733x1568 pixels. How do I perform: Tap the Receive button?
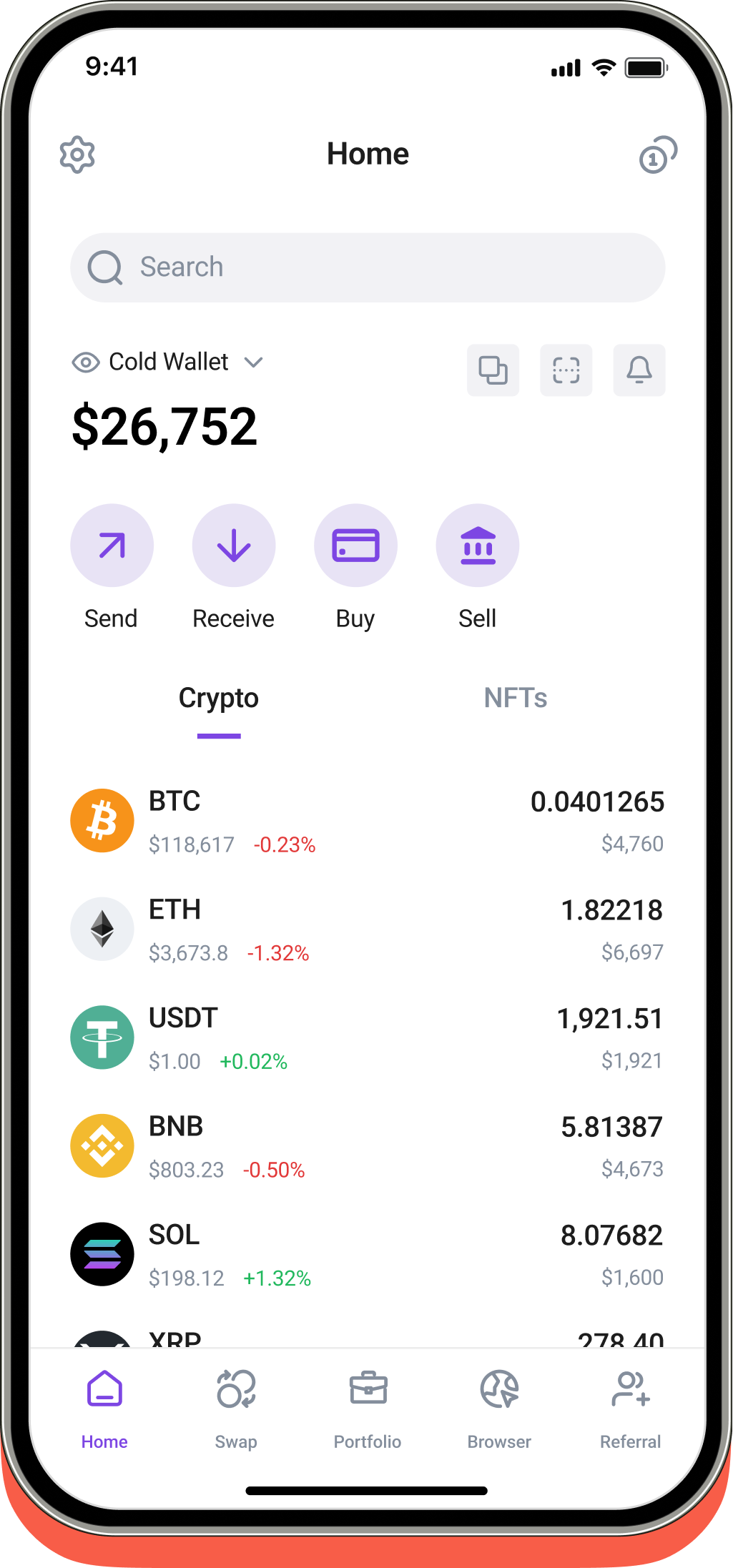coord(234,546)
